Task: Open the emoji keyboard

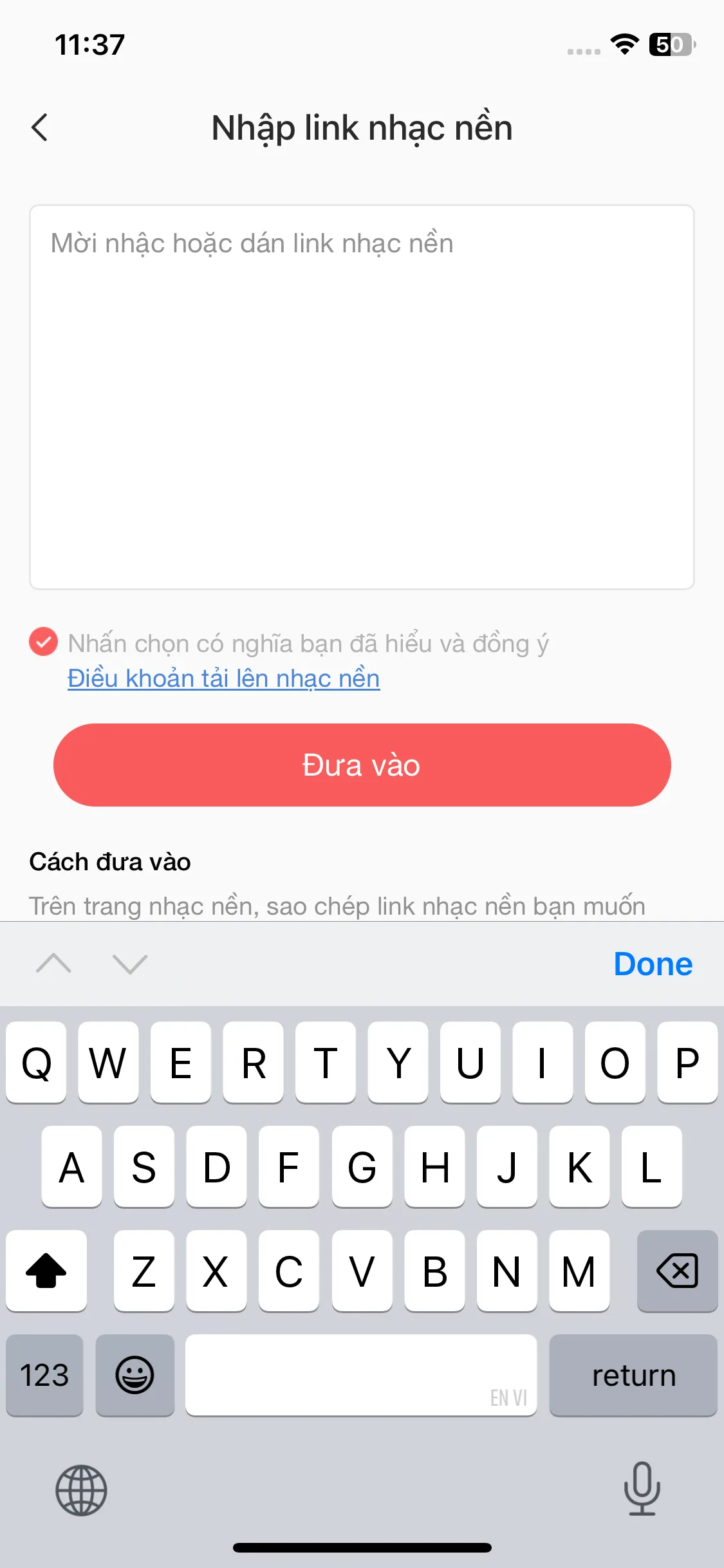Action: 135,1376
